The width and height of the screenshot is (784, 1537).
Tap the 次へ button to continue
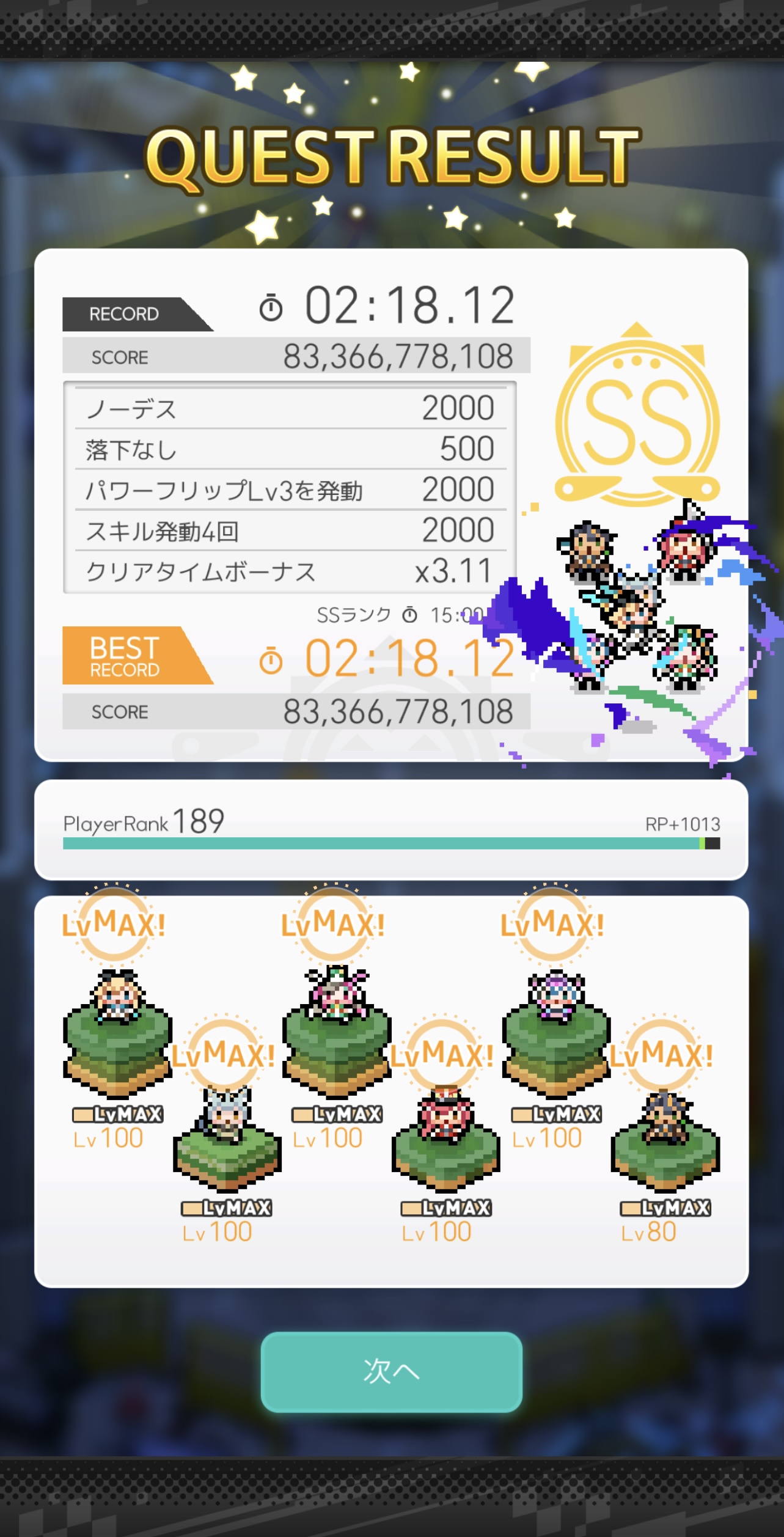coord(391,1371)
